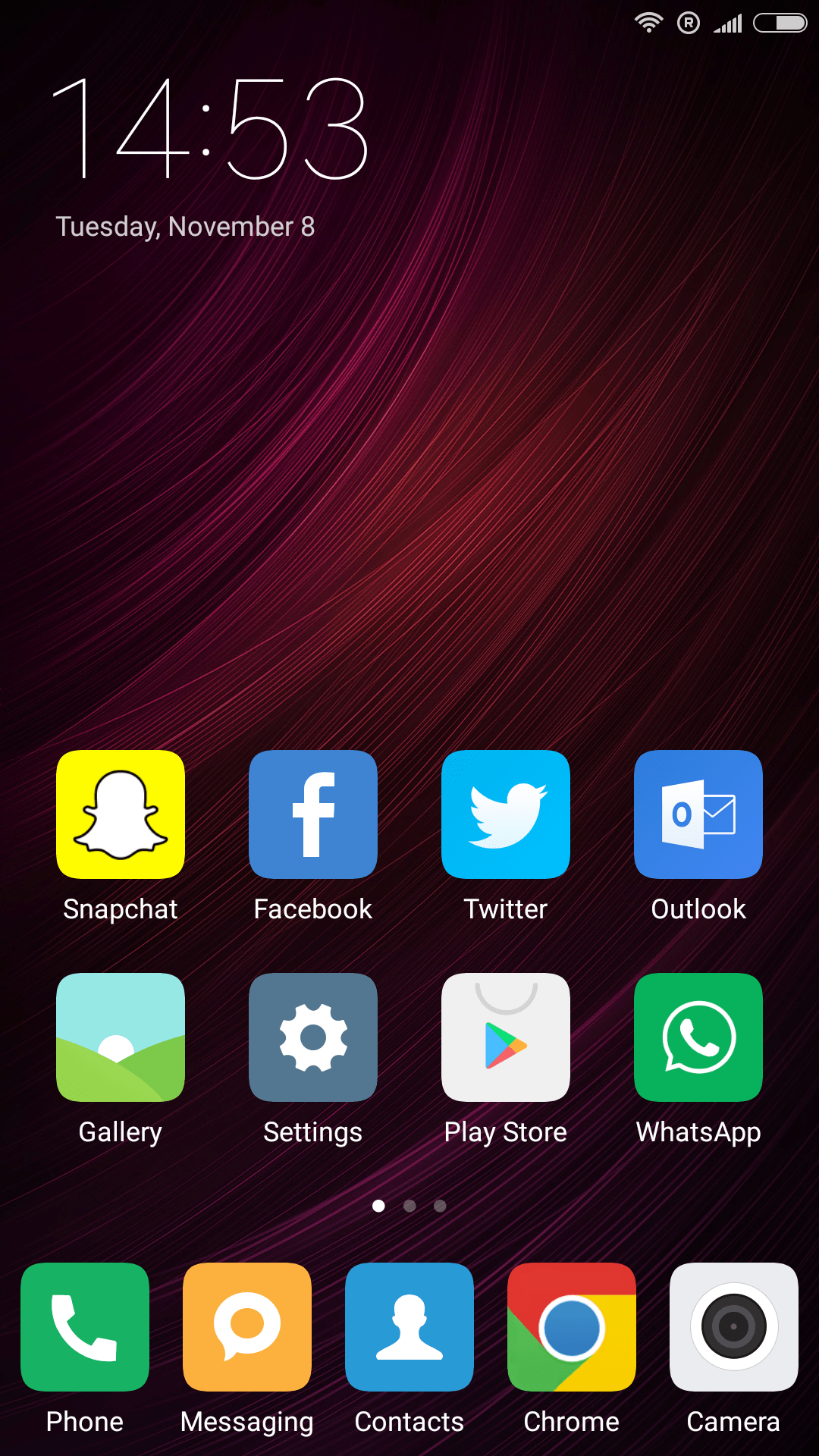Launch Facebook

tap(313, 814)
